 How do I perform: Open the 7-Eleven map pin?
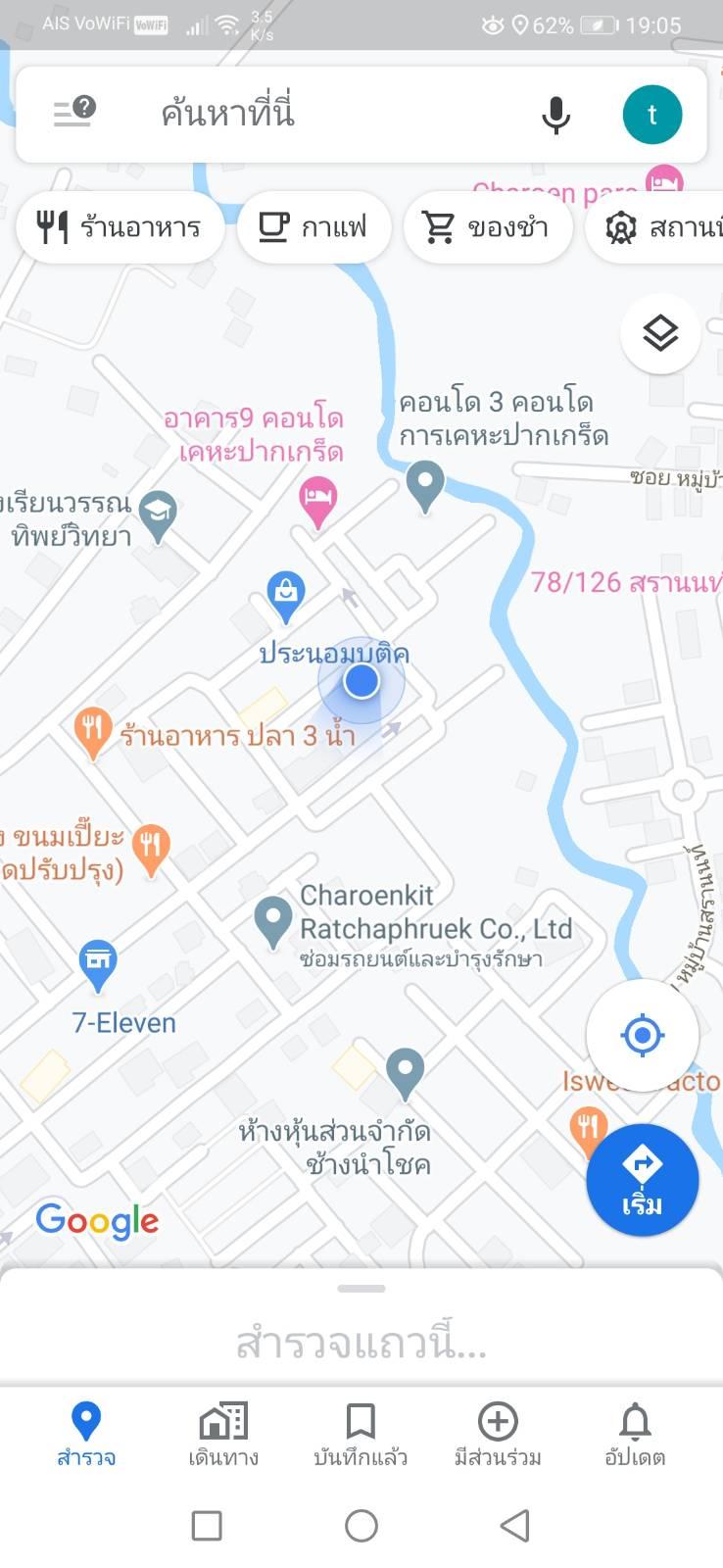click(98, 963)
